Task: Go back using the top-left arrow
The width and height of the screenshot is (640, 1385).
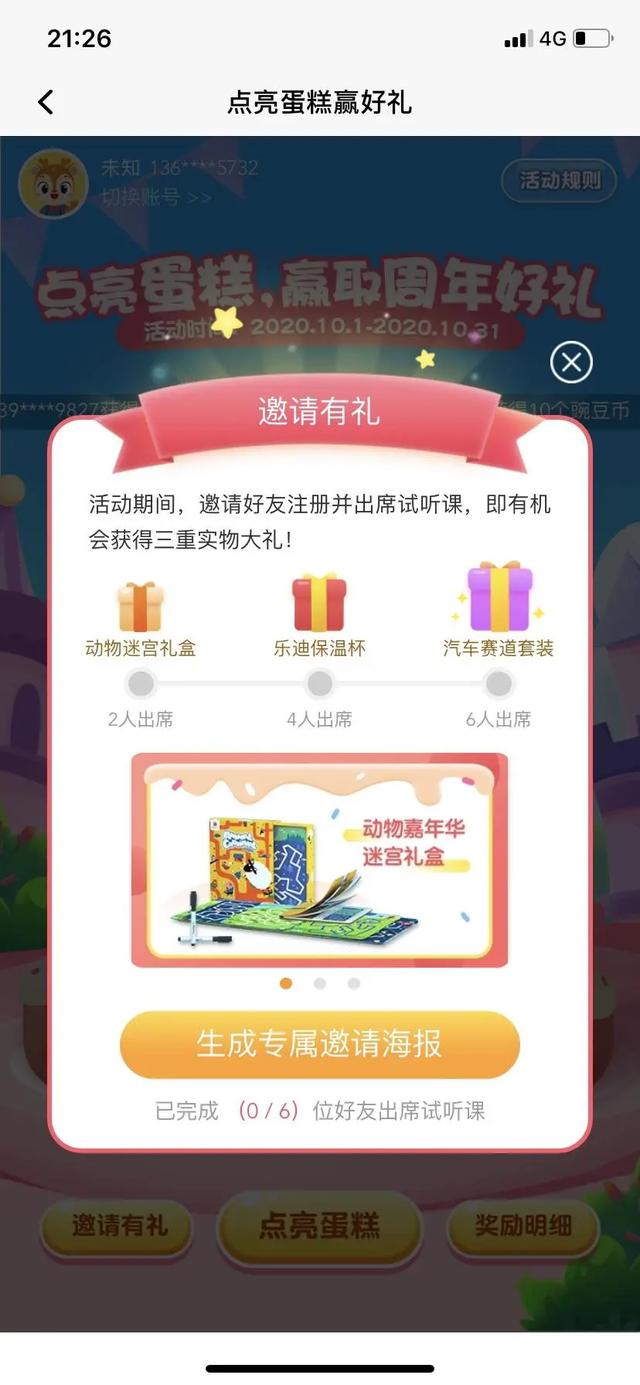Action: coord(46,102)
